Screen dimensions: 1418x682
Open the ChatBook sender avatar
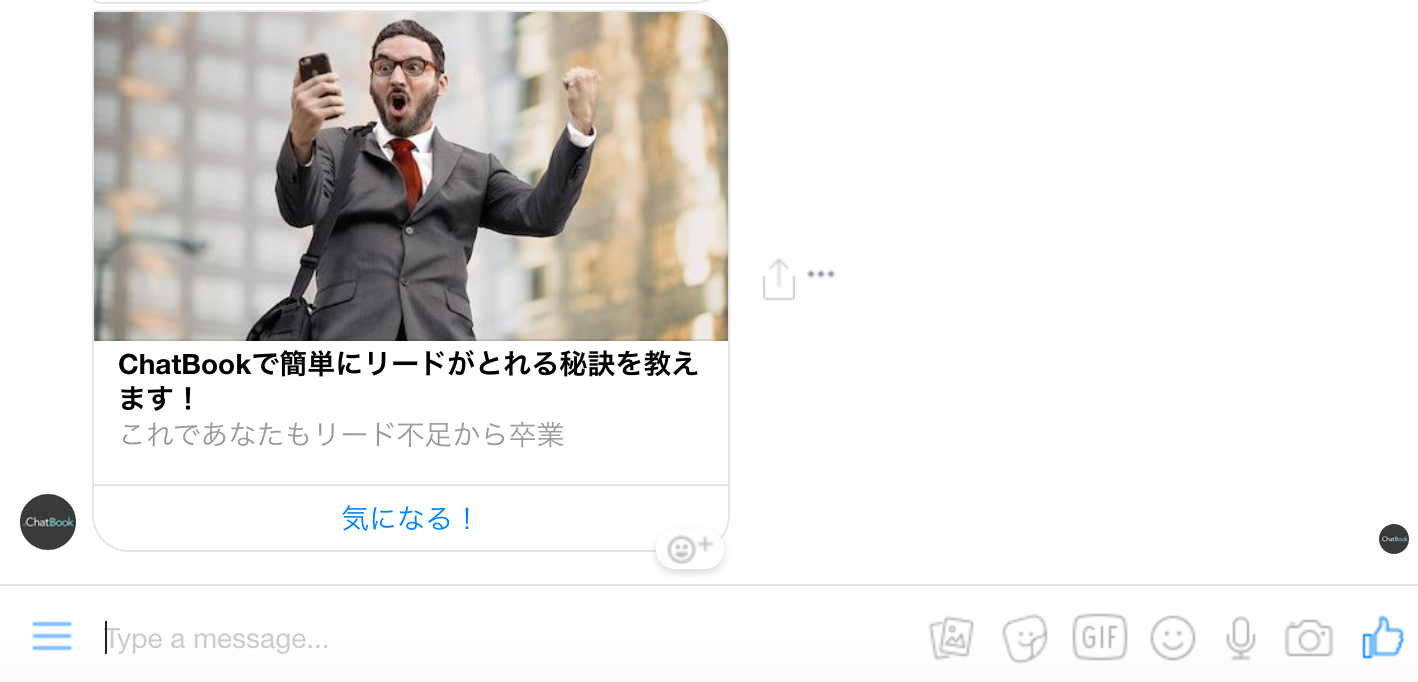coord(48,522)
